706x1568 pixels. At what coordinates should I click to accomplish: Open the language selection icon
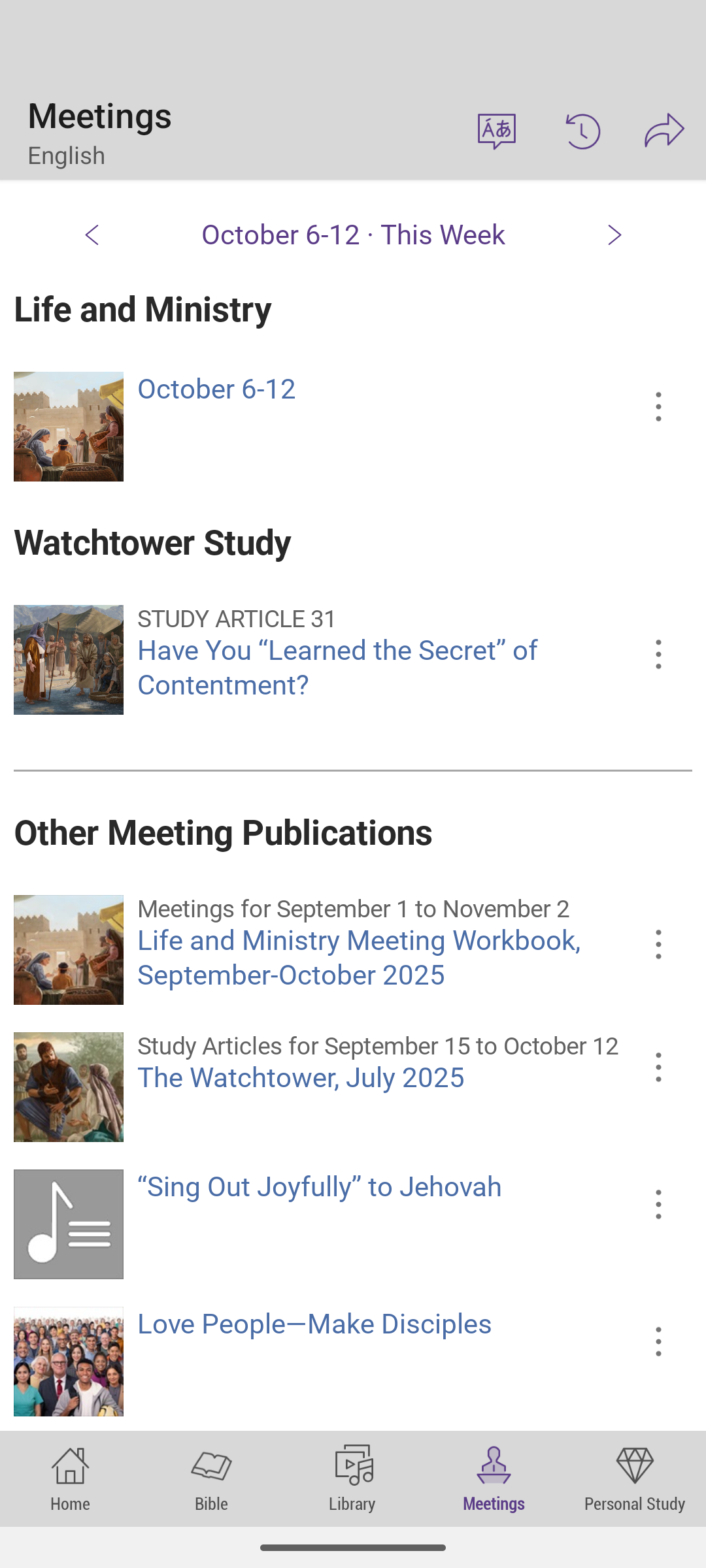[x=497, y=131]
